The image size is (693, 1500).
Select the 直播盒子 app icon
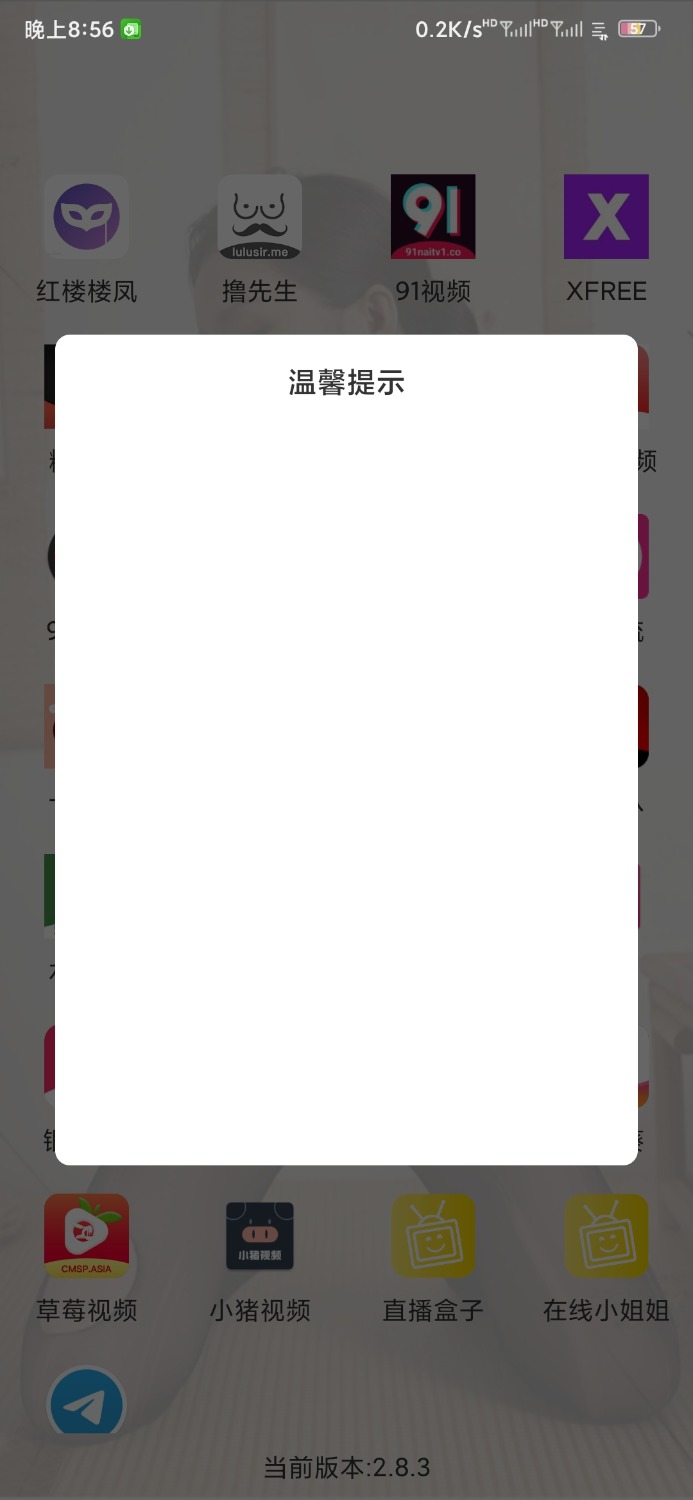[x=433, y=1236]
